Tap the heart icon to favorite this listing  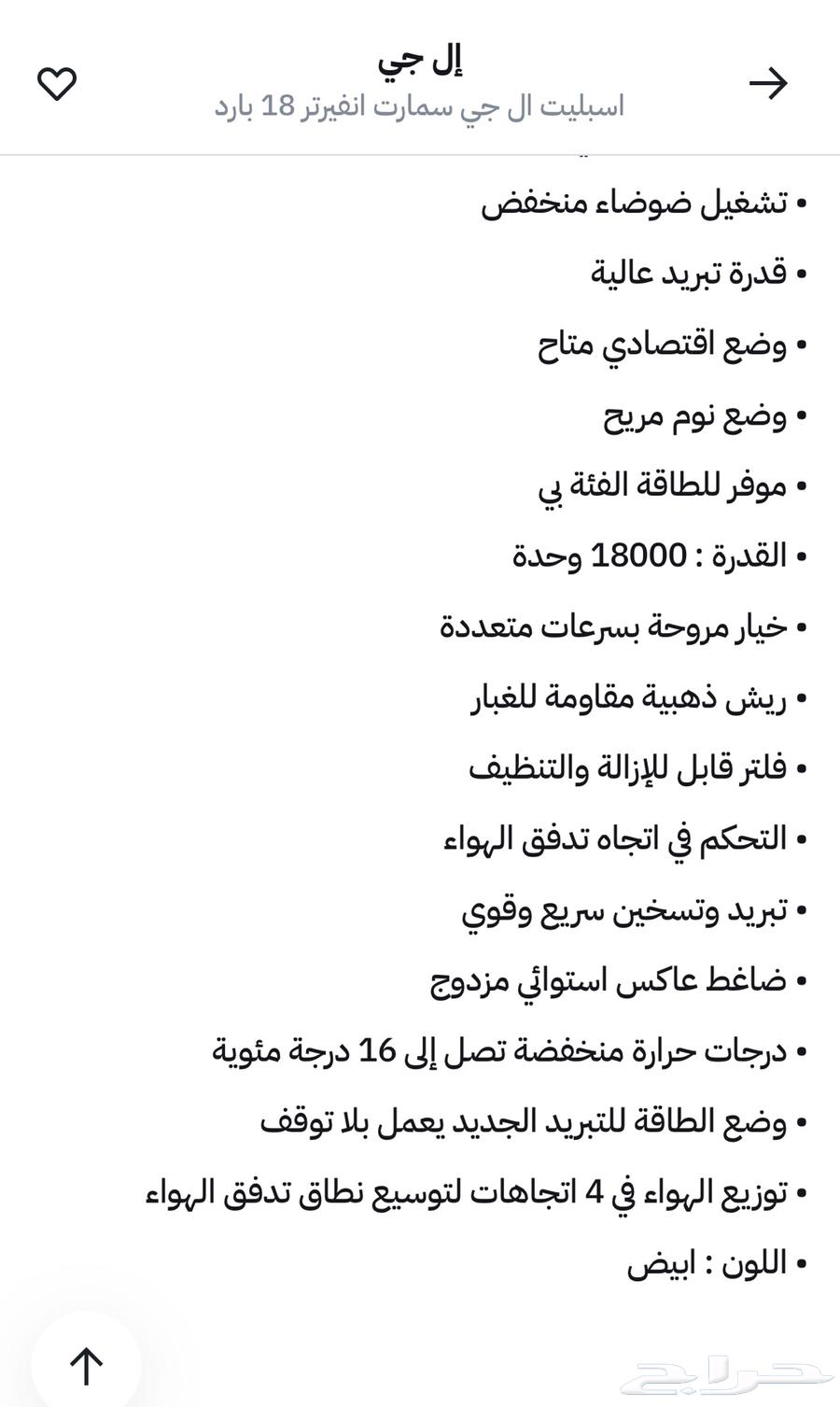59,83
